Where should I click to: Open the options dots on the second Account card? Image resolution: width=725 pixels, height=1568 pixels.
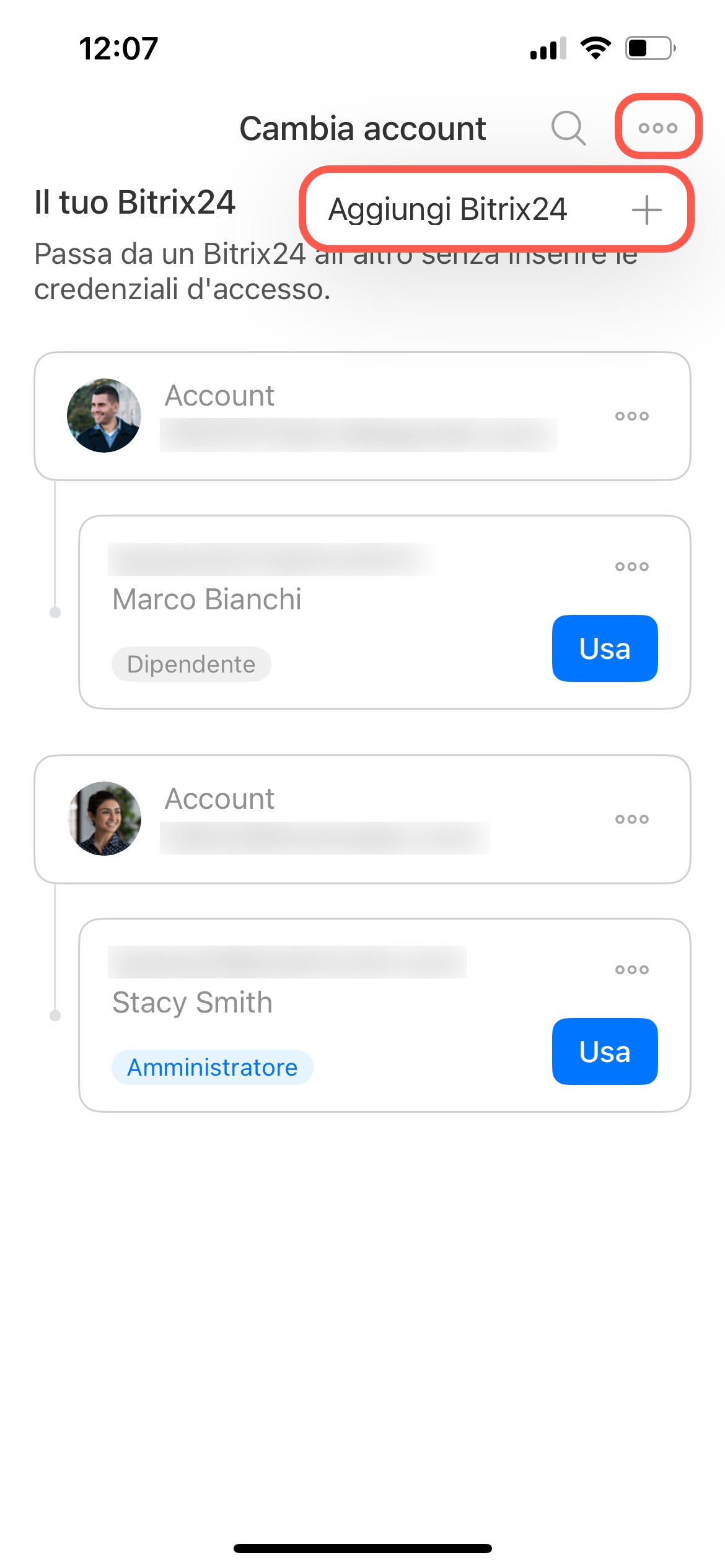(x=631, y=819)
